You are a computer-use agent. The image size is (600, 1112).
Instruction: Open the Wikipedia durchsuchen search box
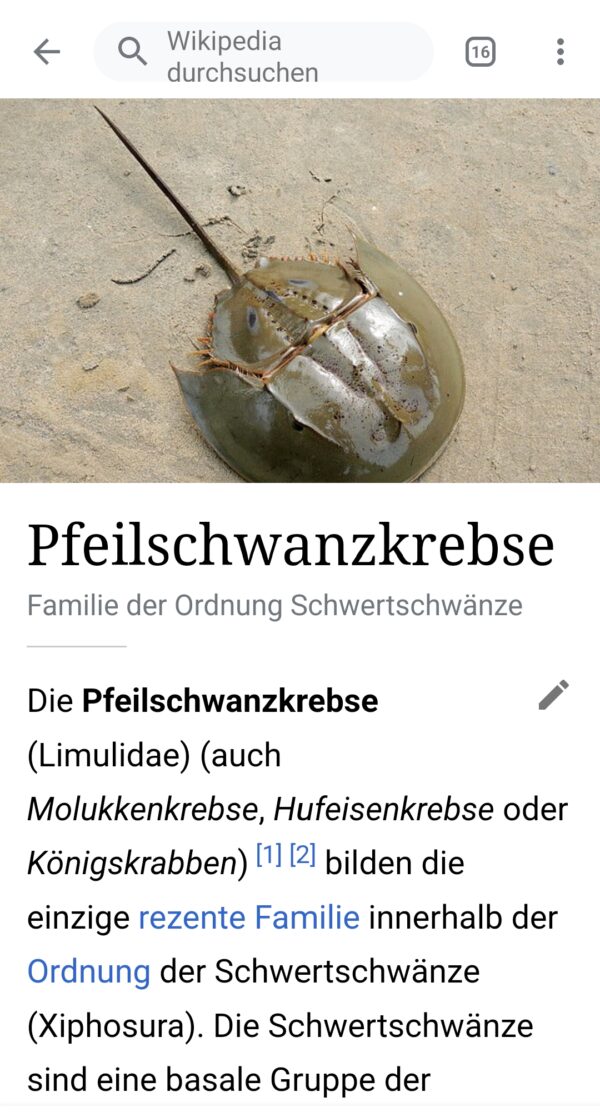(x=263, y=52)
